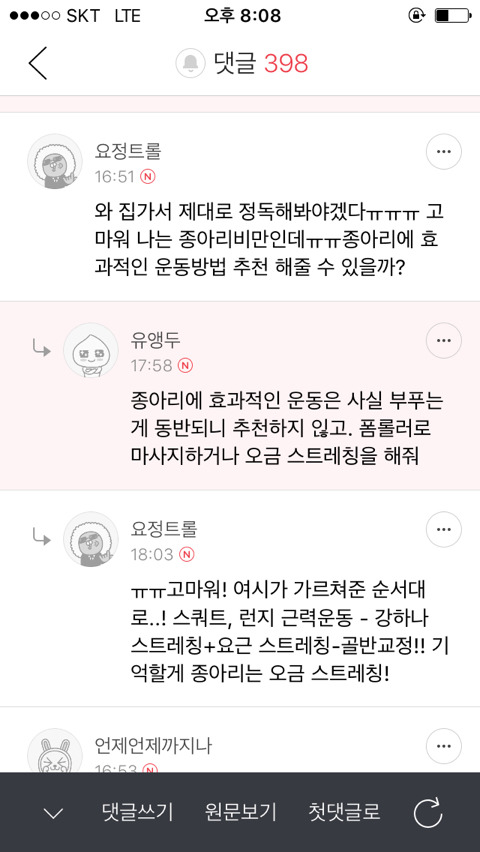This screenshot has height=852, width=480.
Task: Jump to first comment with 첫댓글로
Action: tap(344, 812)
